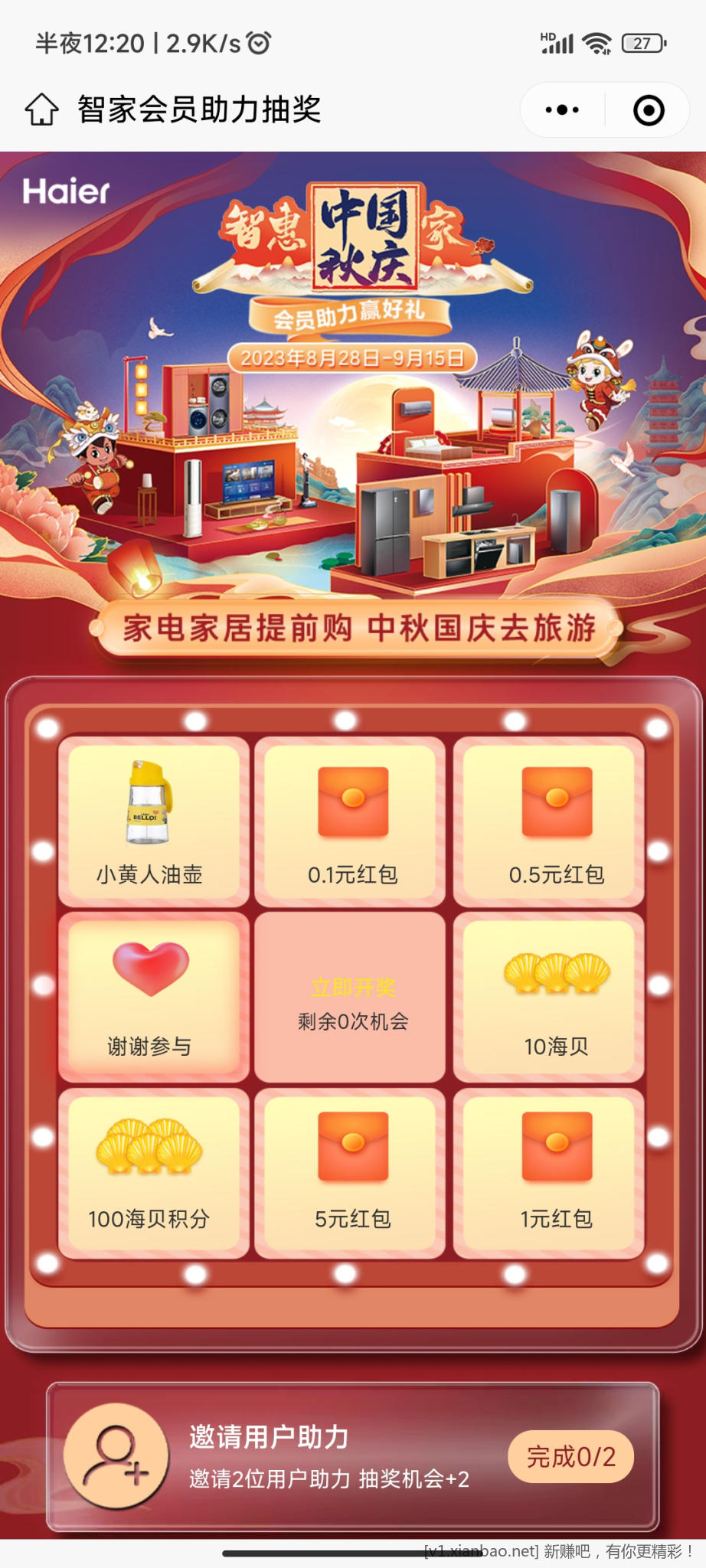Close the mini program with circle button
This screenshot has height=1568, width=706.
click(x=649, y=110)
